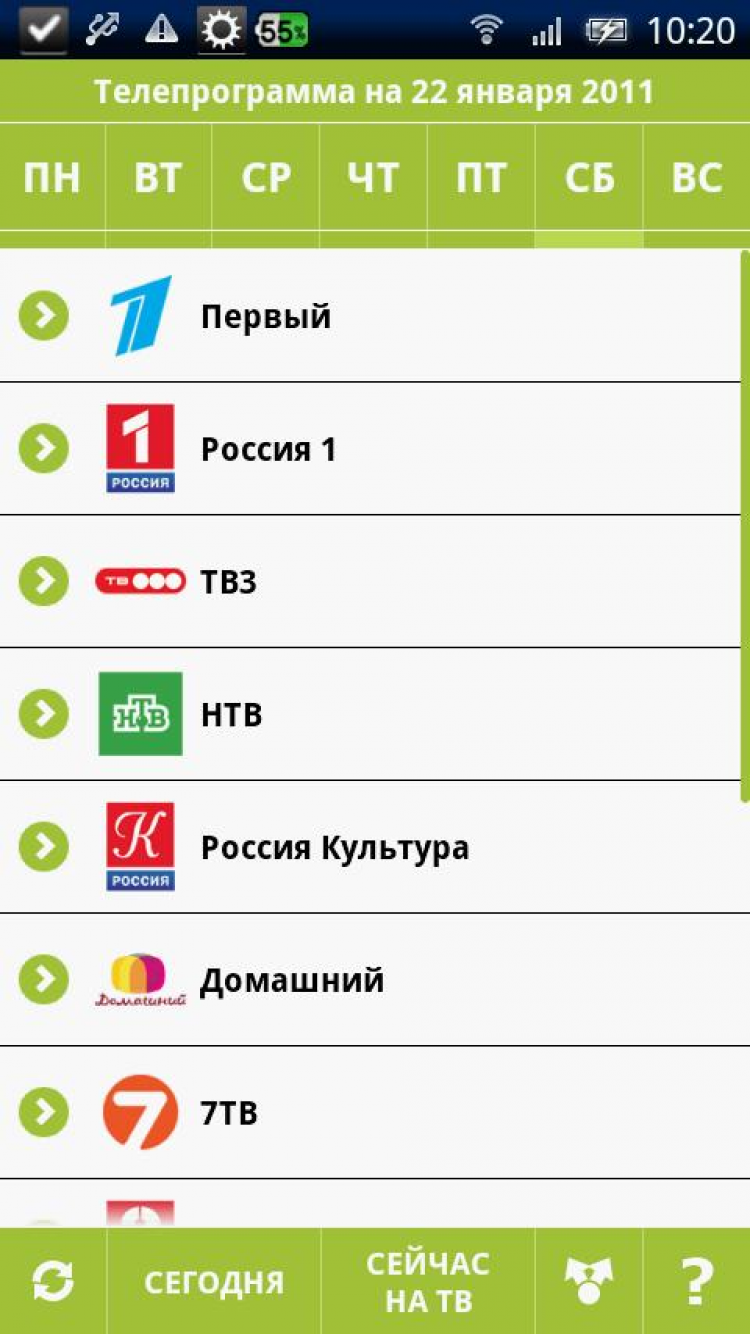Open help via the question mark

pyautogui.click(x=697, y=1281)
